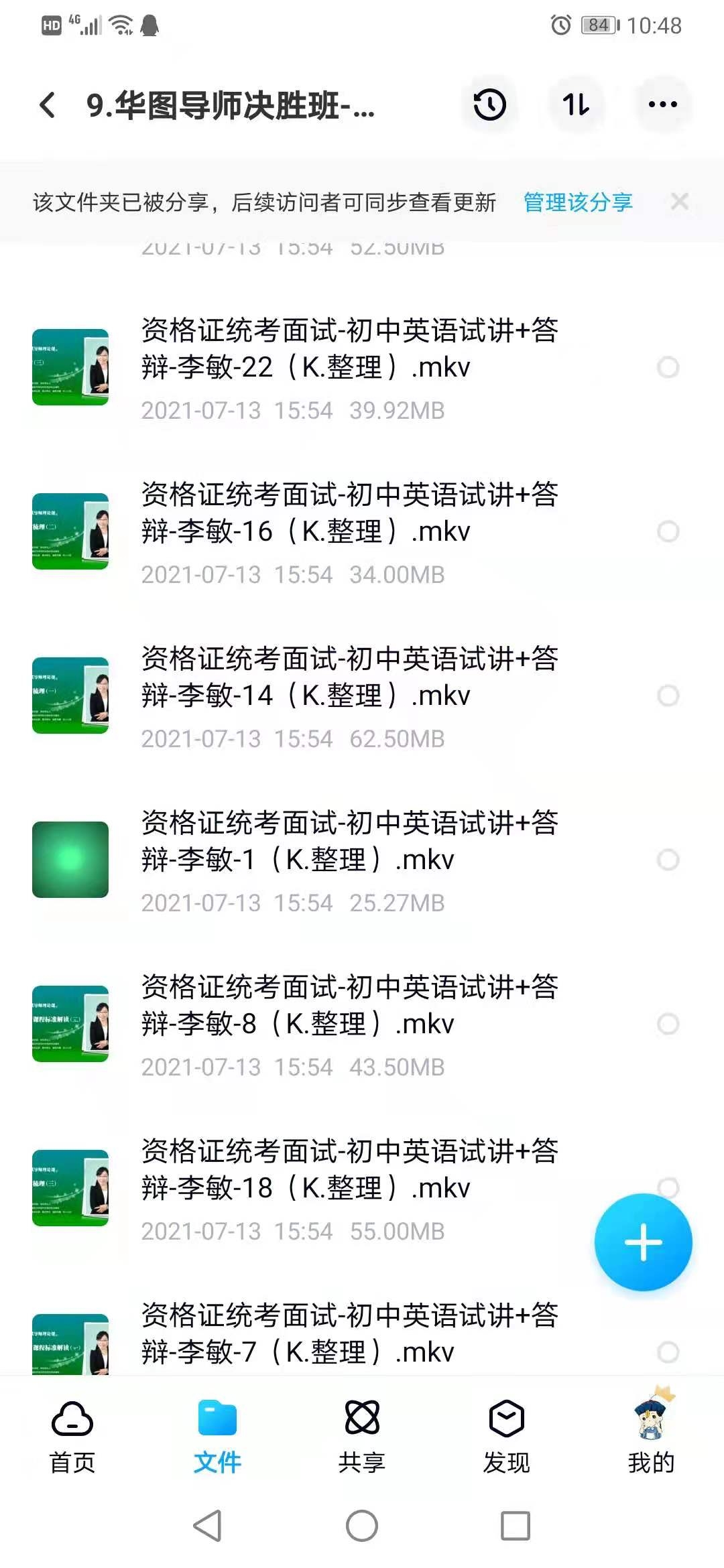Open the 李敏-14 mkv video file
Viewport: 724px width, 1568px height.
(x=349, y=696)
